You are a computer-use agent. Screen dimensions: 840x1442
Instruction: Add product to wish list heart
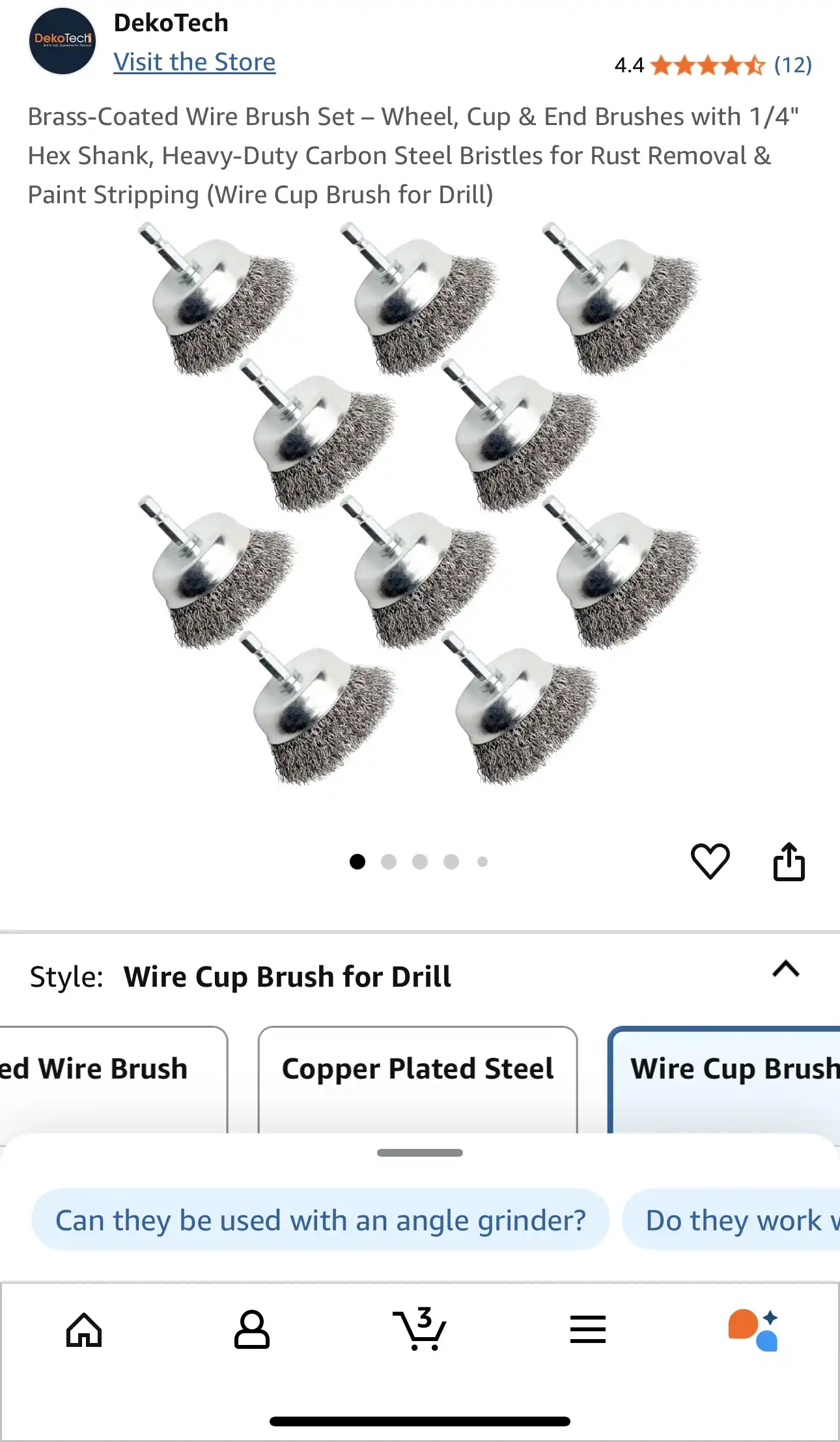710,861
